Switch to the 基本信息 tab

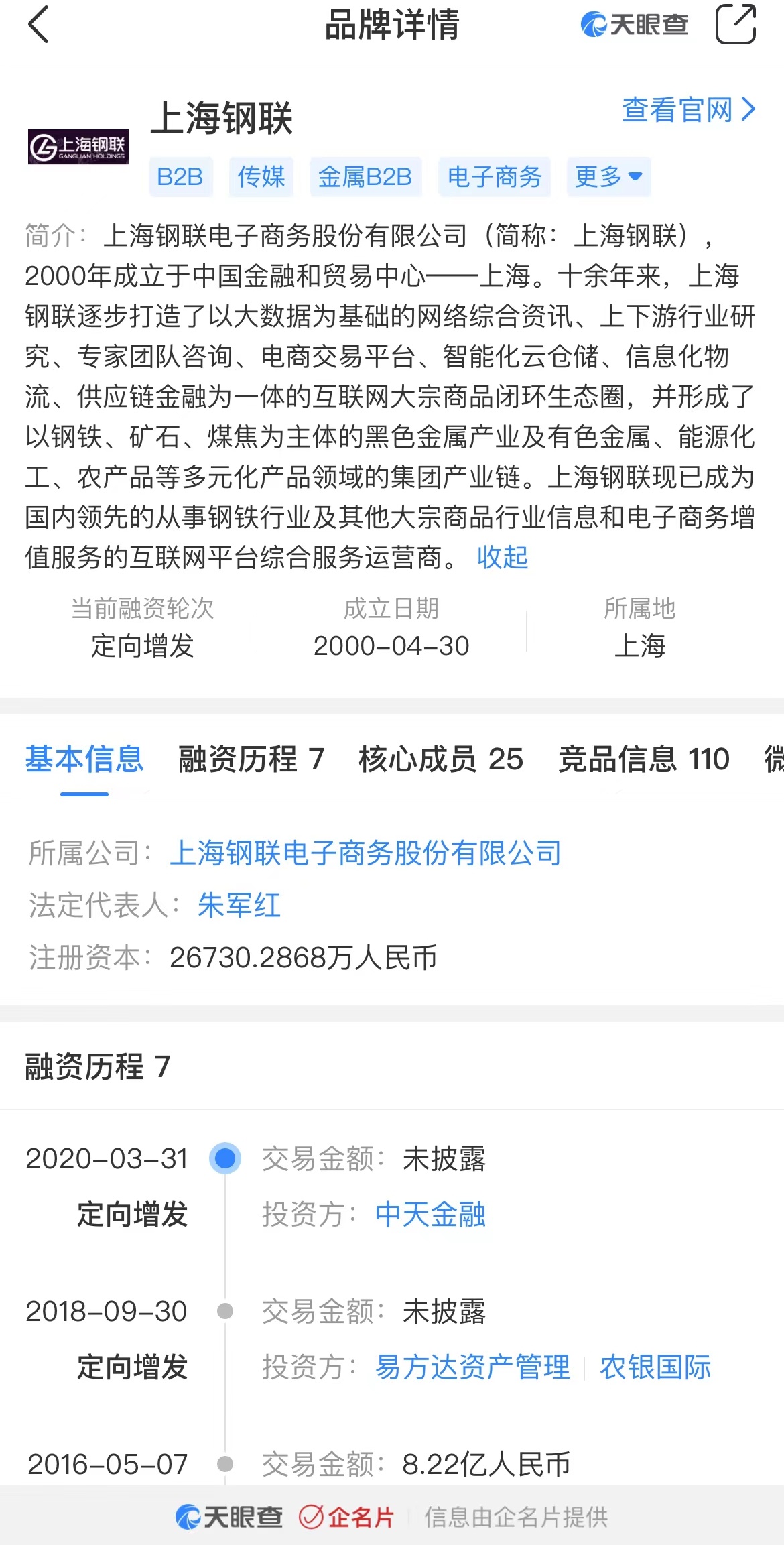click(84, 759)
